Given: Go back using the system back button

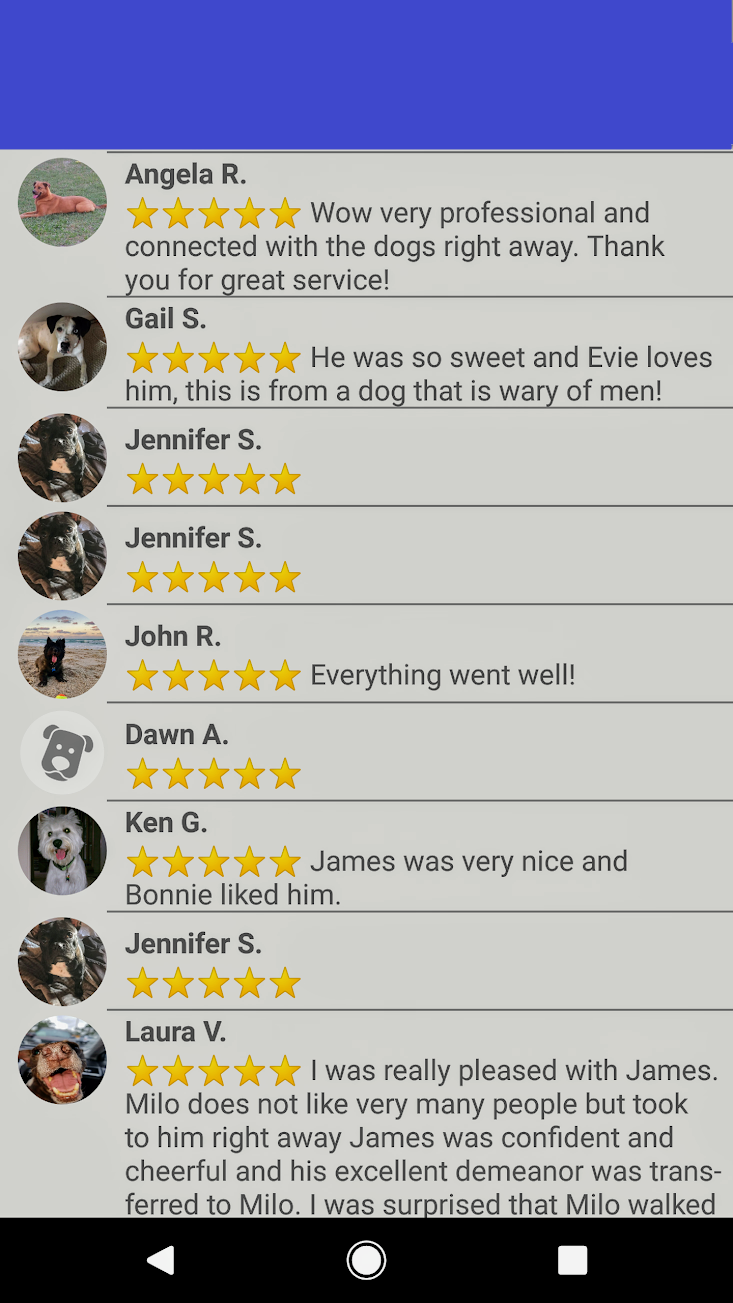Looking at the screenshot, I should tap(160, 1260).
